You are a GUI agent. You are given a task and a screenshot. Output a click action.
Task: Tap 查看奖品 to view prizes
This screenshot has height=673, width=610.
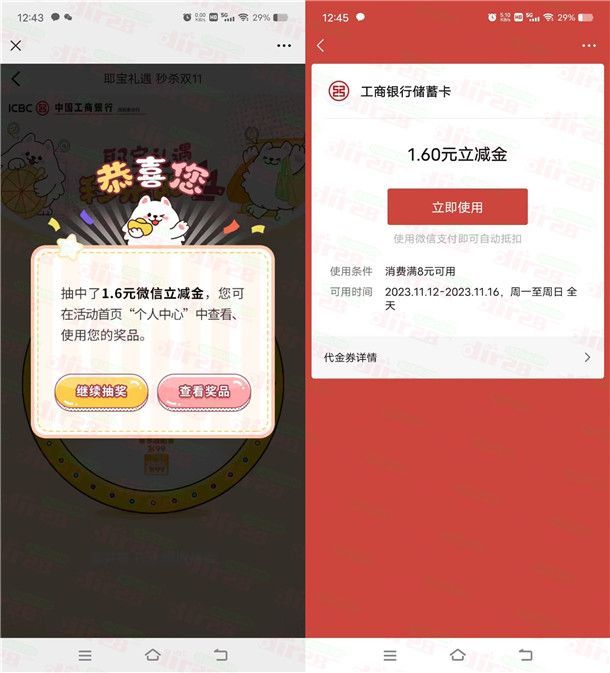[204, 391]
